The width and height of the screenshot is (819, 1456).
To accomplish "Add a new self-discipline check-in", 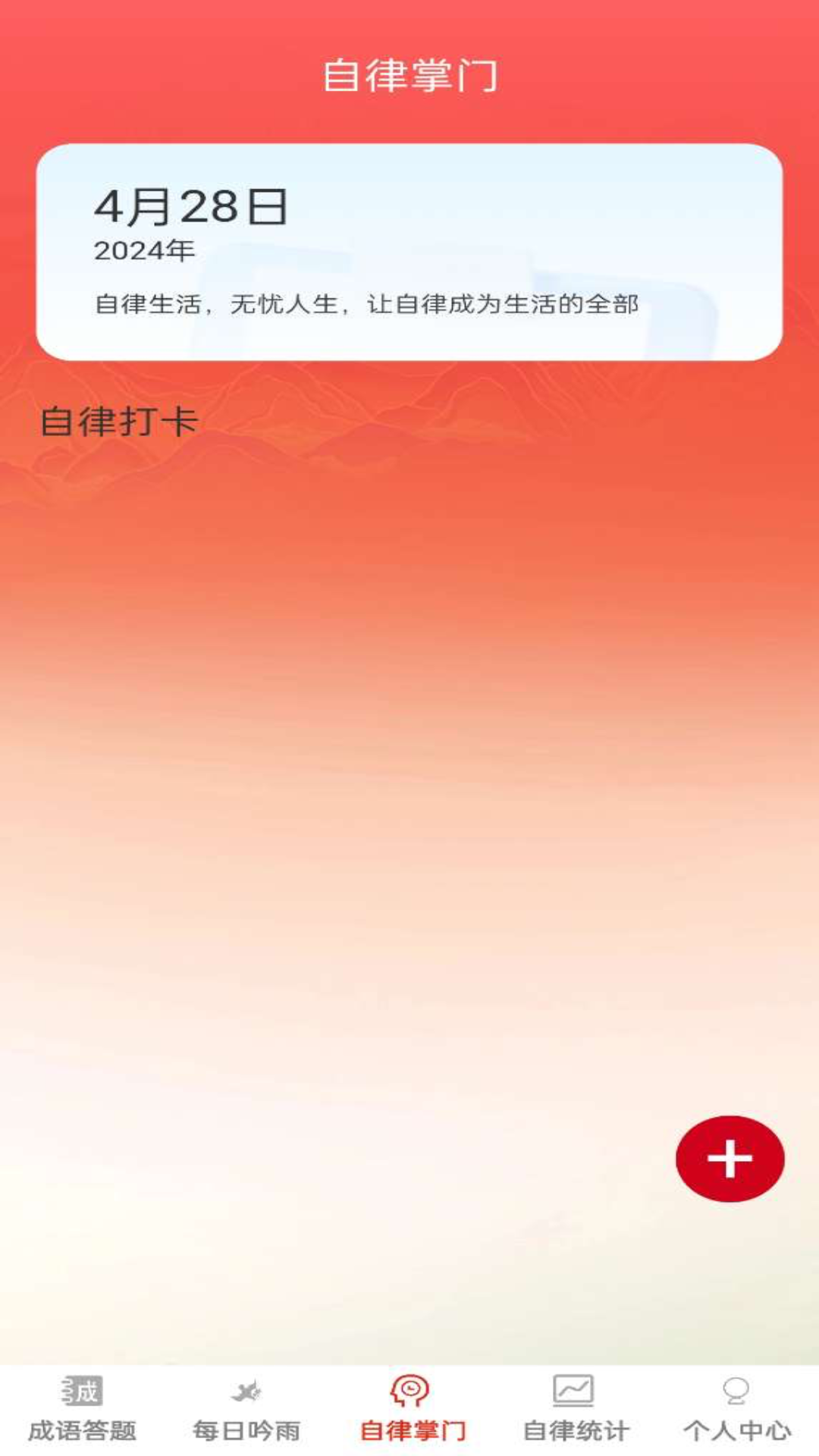I will [x=729, y=1158].
